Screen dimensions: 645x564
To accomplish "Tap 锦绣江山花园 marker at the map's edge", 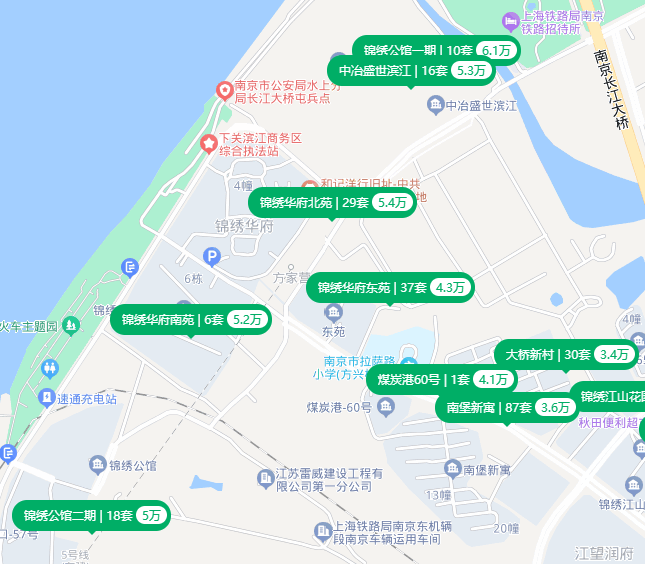I will 610,397.
